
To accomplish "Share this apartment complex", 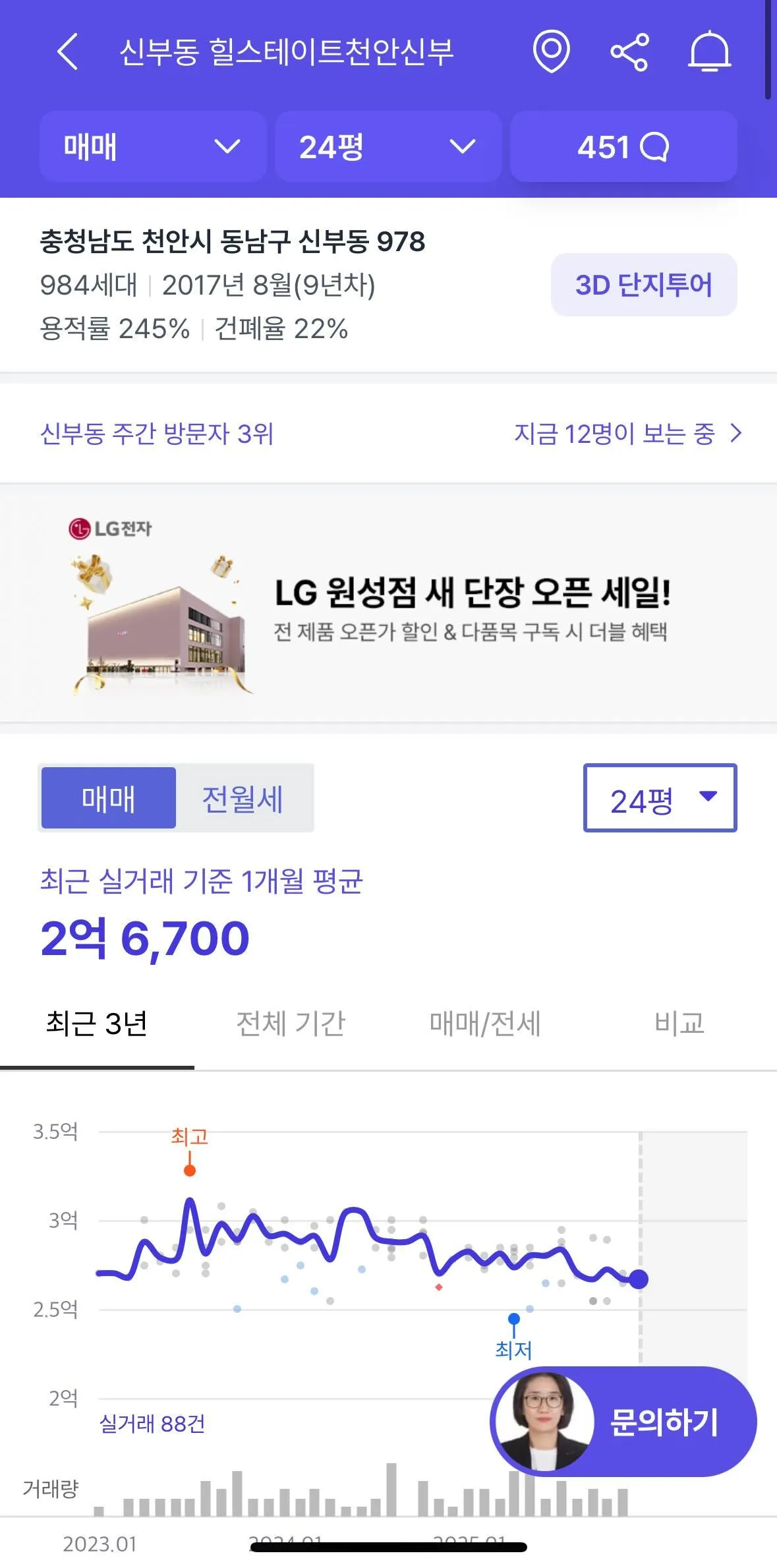I will point(629,52).
